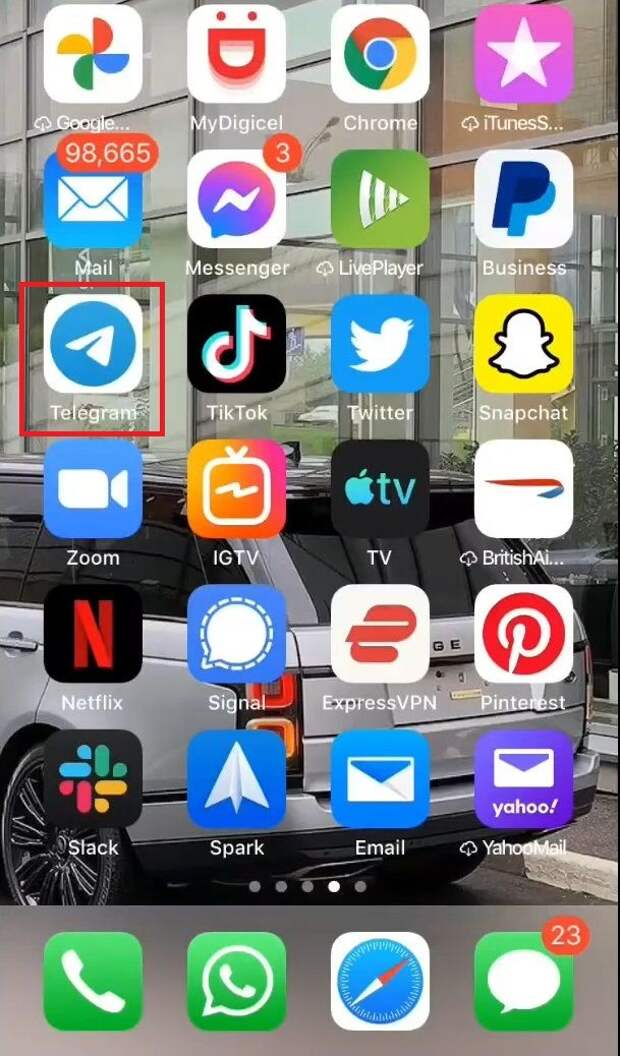Open the Twitter app

[380, 344]
